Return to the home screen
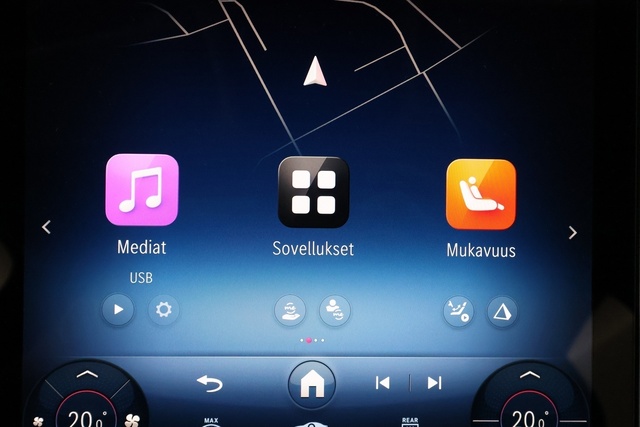This screenshot has width=640, height=427. pos(311,384)
